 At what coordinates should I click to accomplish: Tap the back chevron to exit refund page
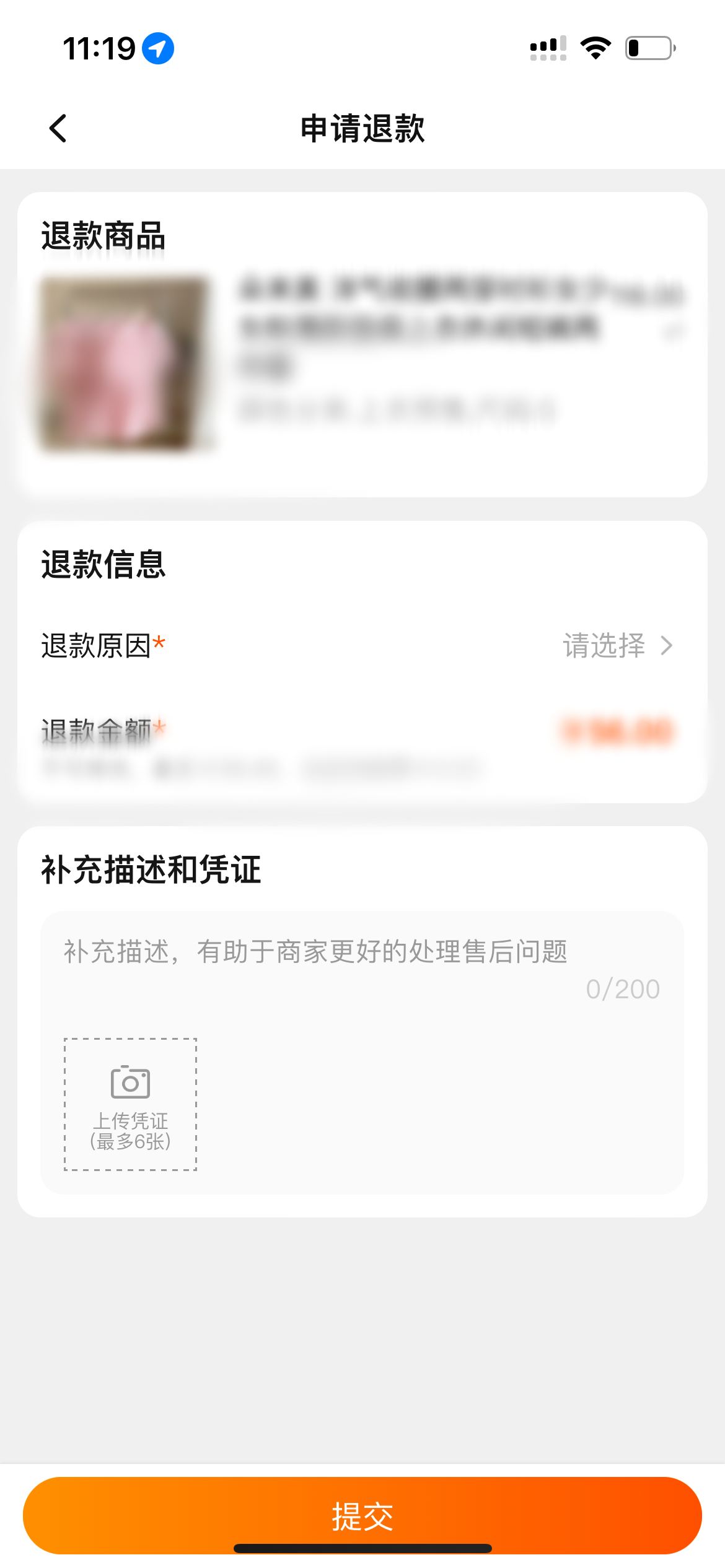click(57, 128)
